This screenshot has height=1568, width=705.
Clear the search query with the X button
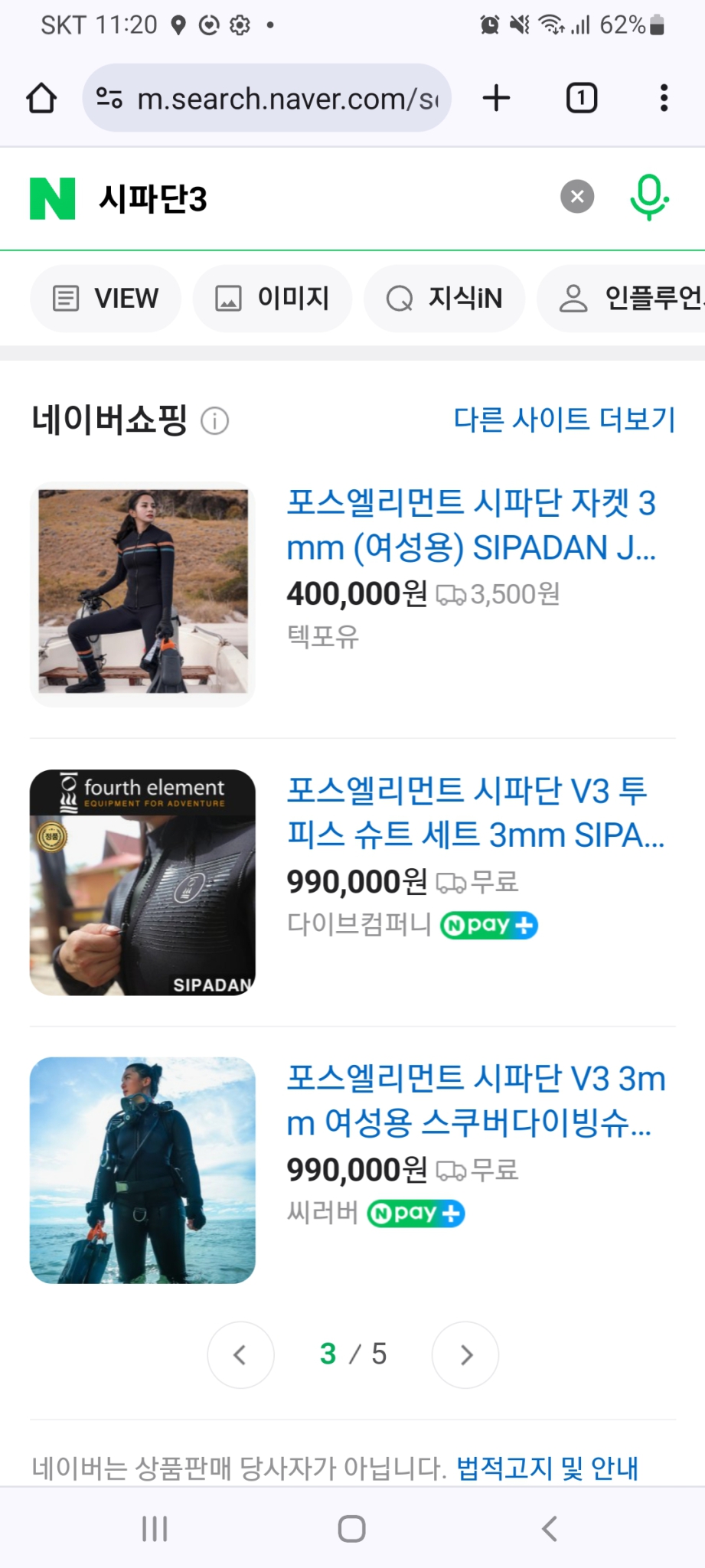click(x=576, y=196)
